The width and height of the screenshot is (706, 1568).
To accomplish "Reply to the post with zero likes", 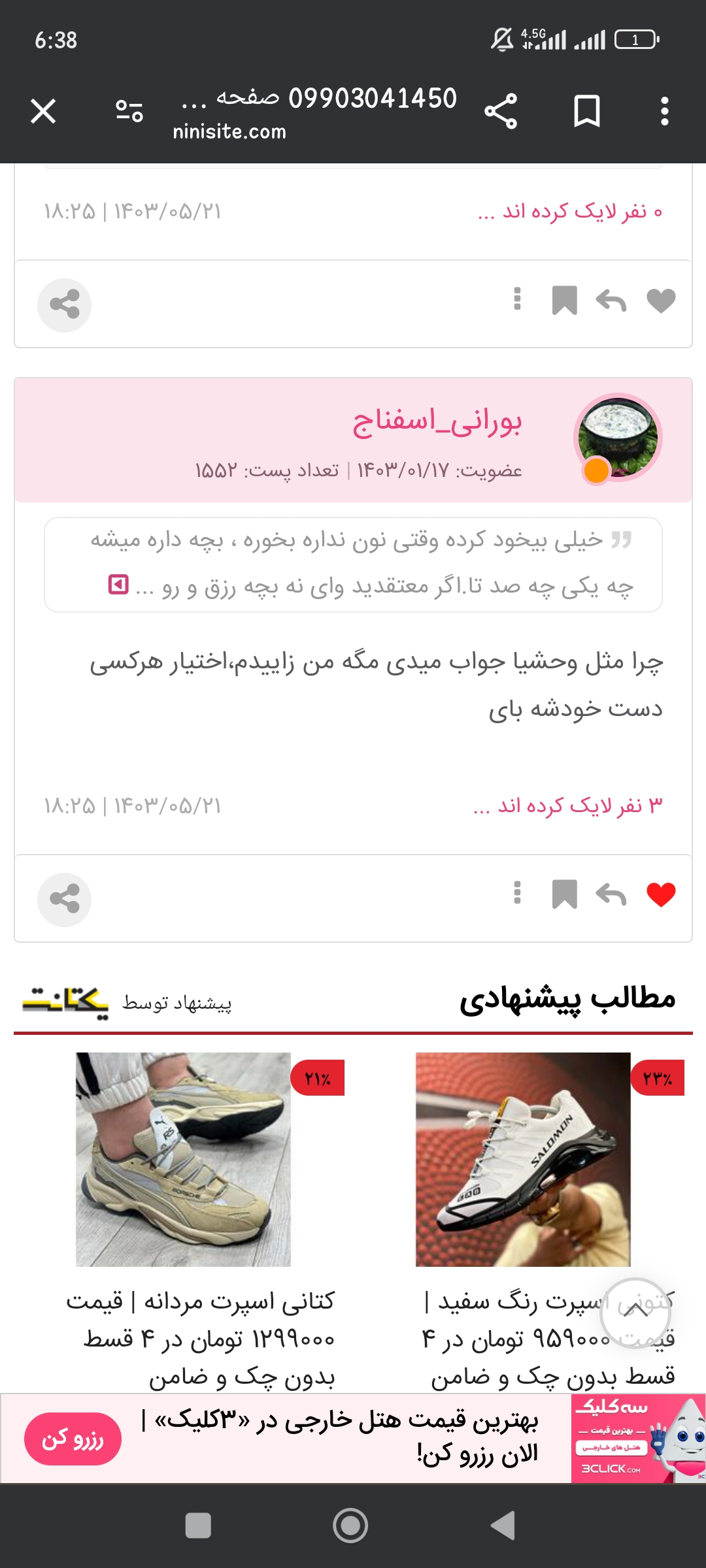I will (x=611, y=301).
